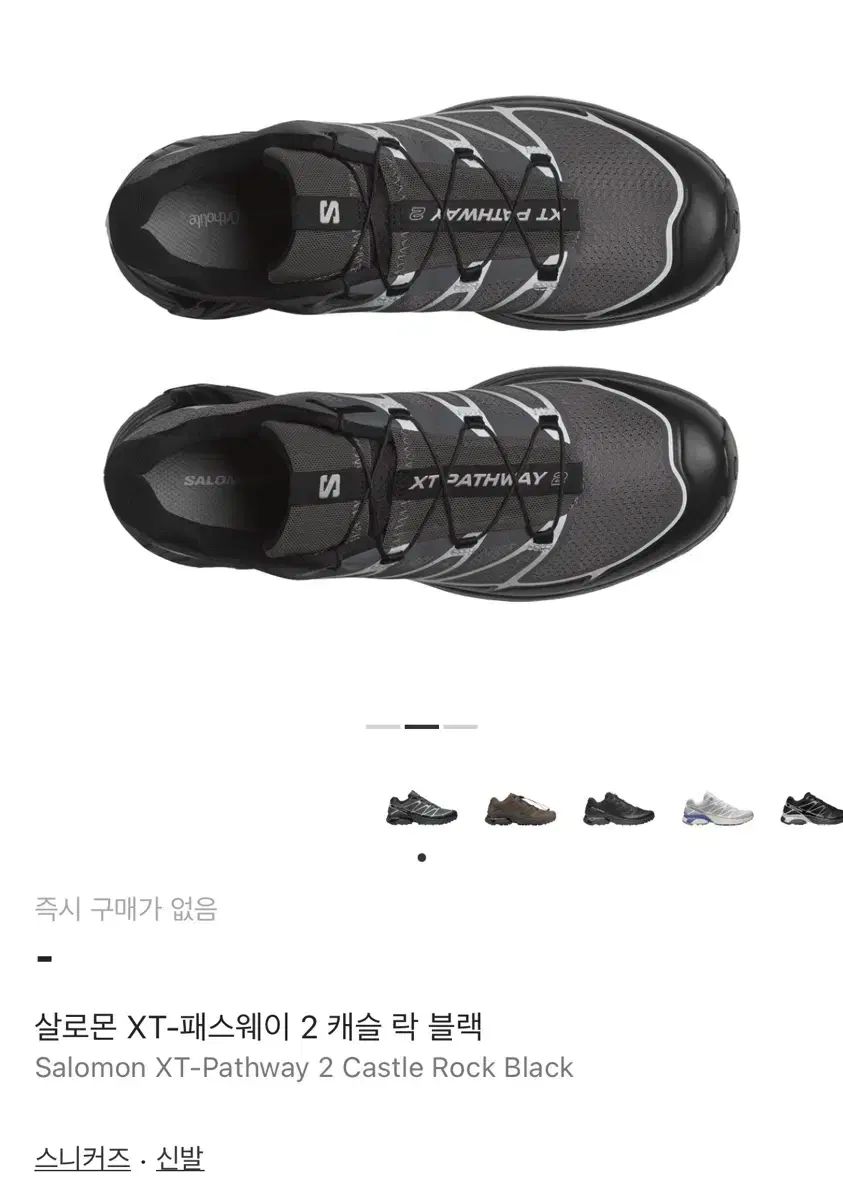Screen dimensions: 843x1200
Task: Select the all-black shoe color variant
Action: 618,808
